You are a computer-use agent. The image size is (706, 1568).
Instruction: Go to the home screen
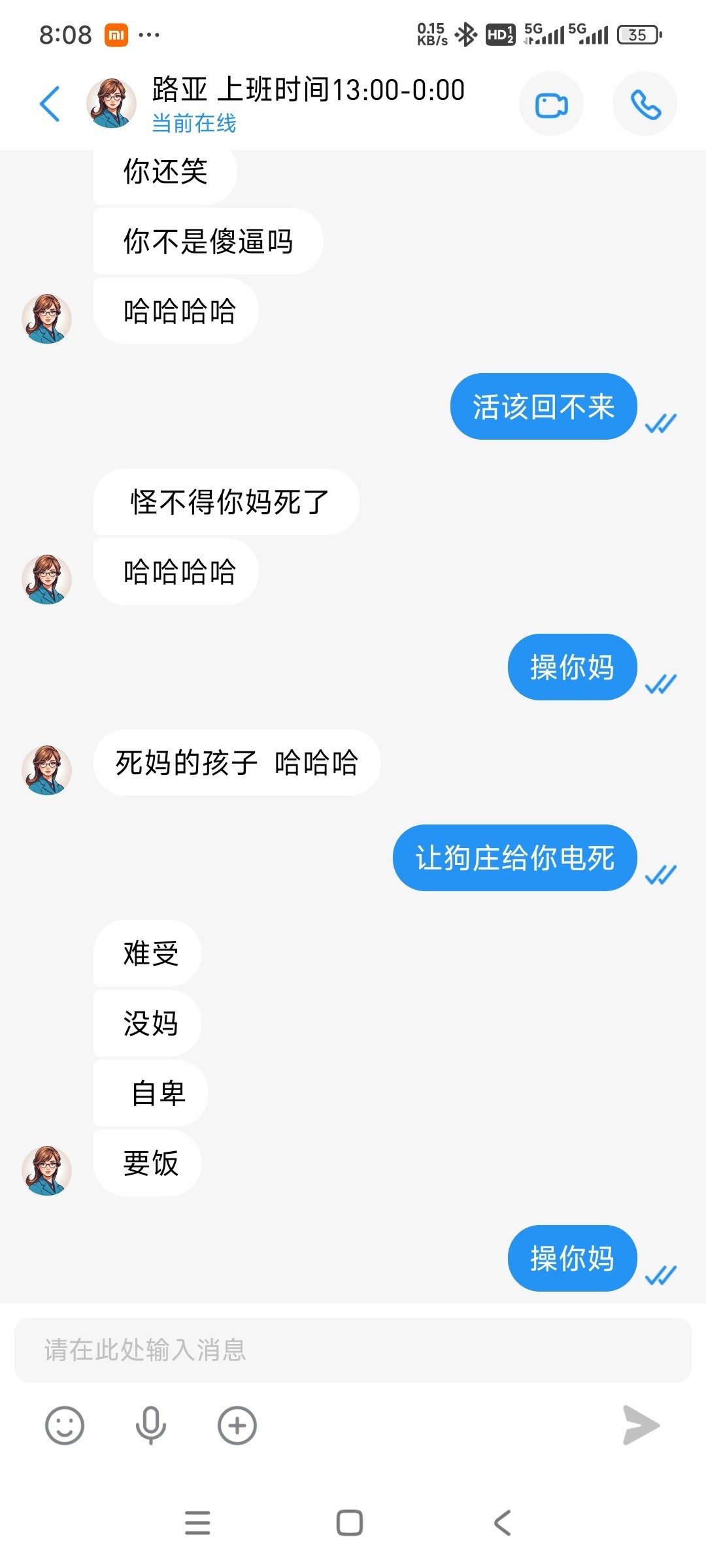click(x=350, y=1522)
